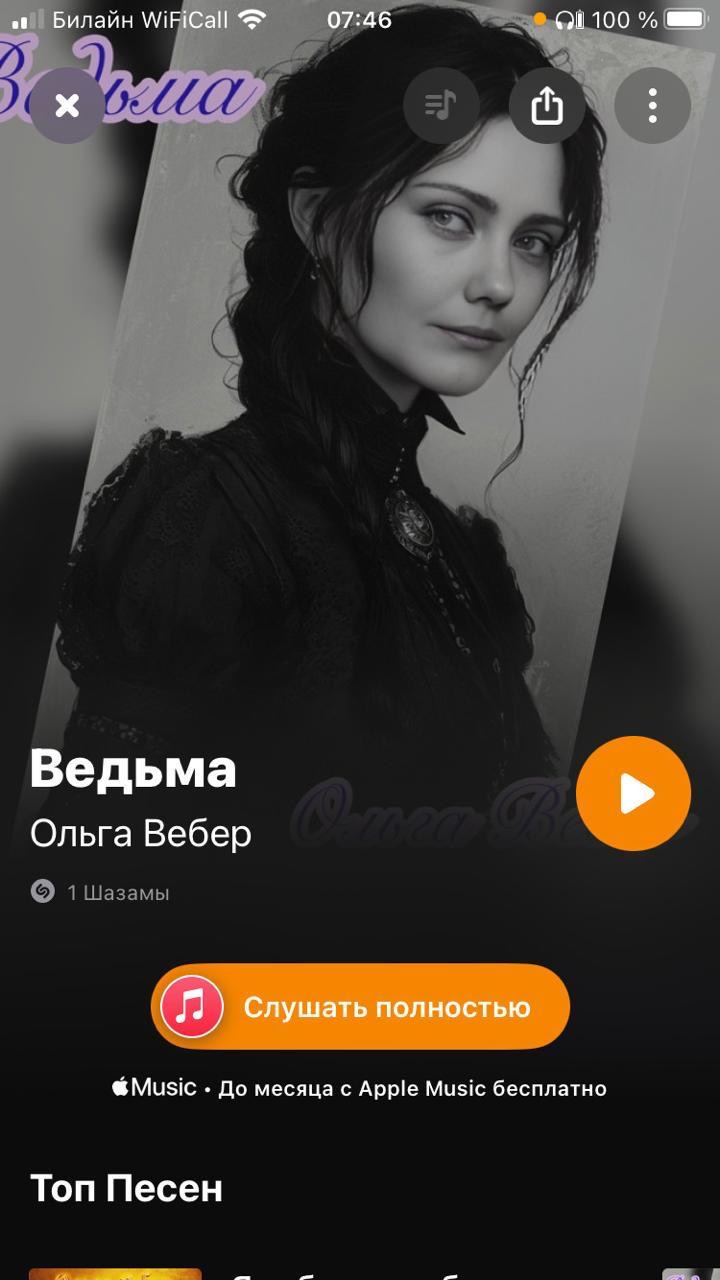The width and height of the screenshot is (720, 1280).
Task: Share the song Ведьма
Action: click(547, 105)
